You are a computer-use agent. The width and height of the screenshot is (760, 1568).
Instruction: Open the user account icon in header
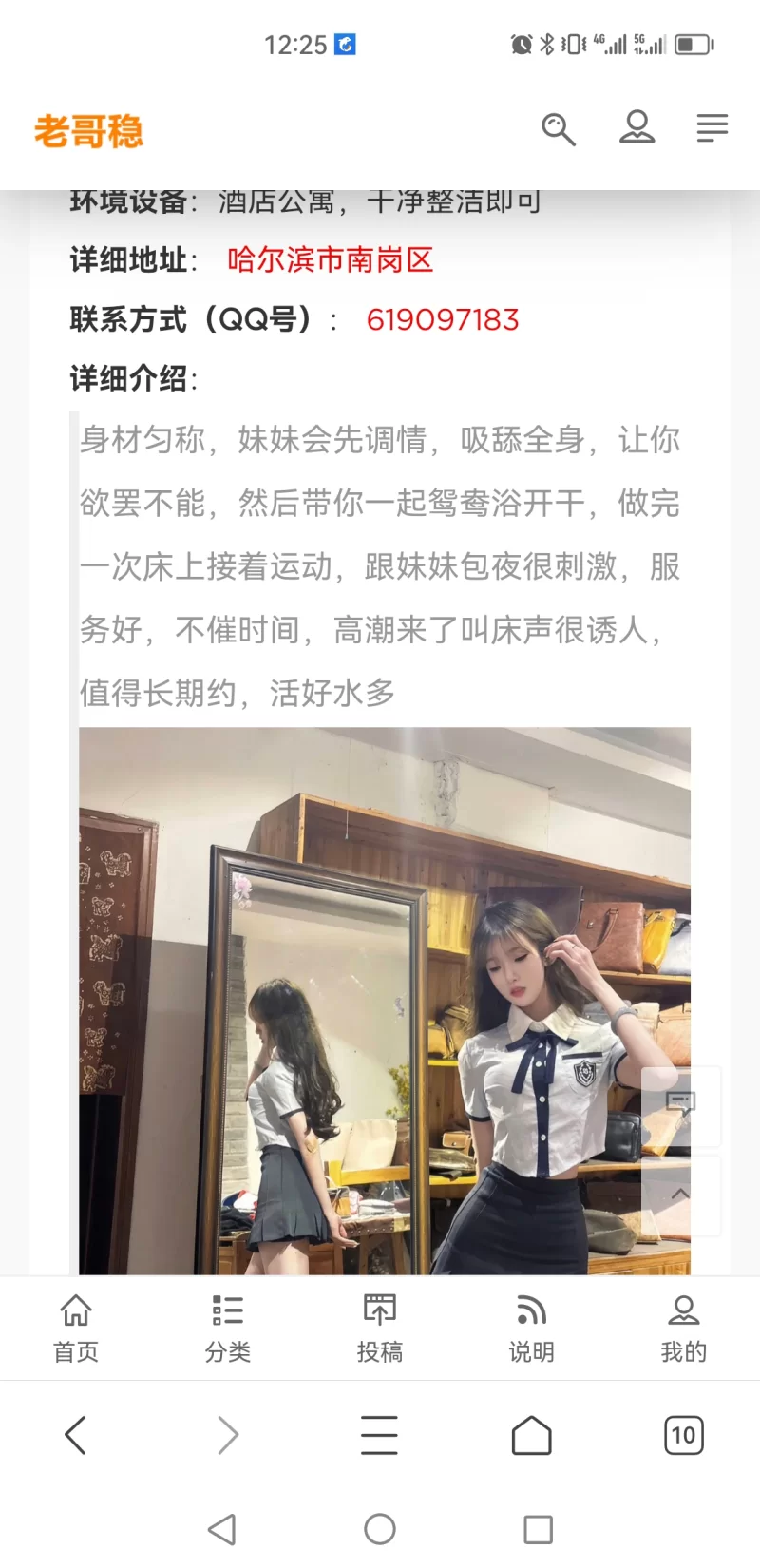636,126
